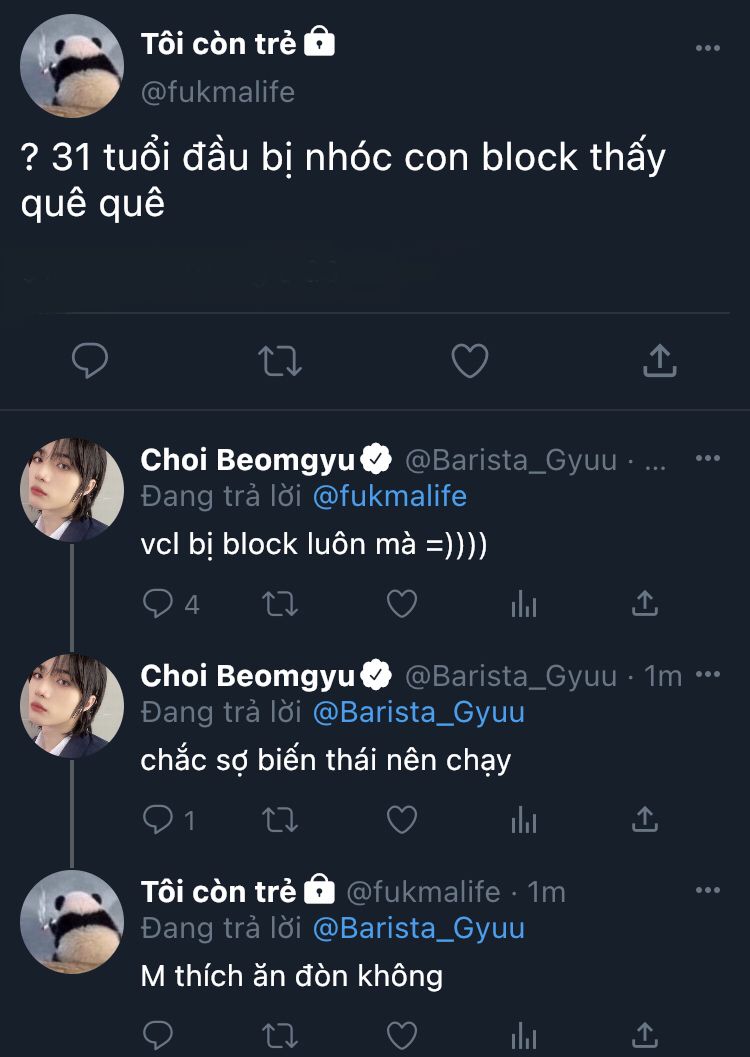Tap @fukmalife mention link in first reply
The height and width of the screenshot is (1057, 750).
click(389, 496)
